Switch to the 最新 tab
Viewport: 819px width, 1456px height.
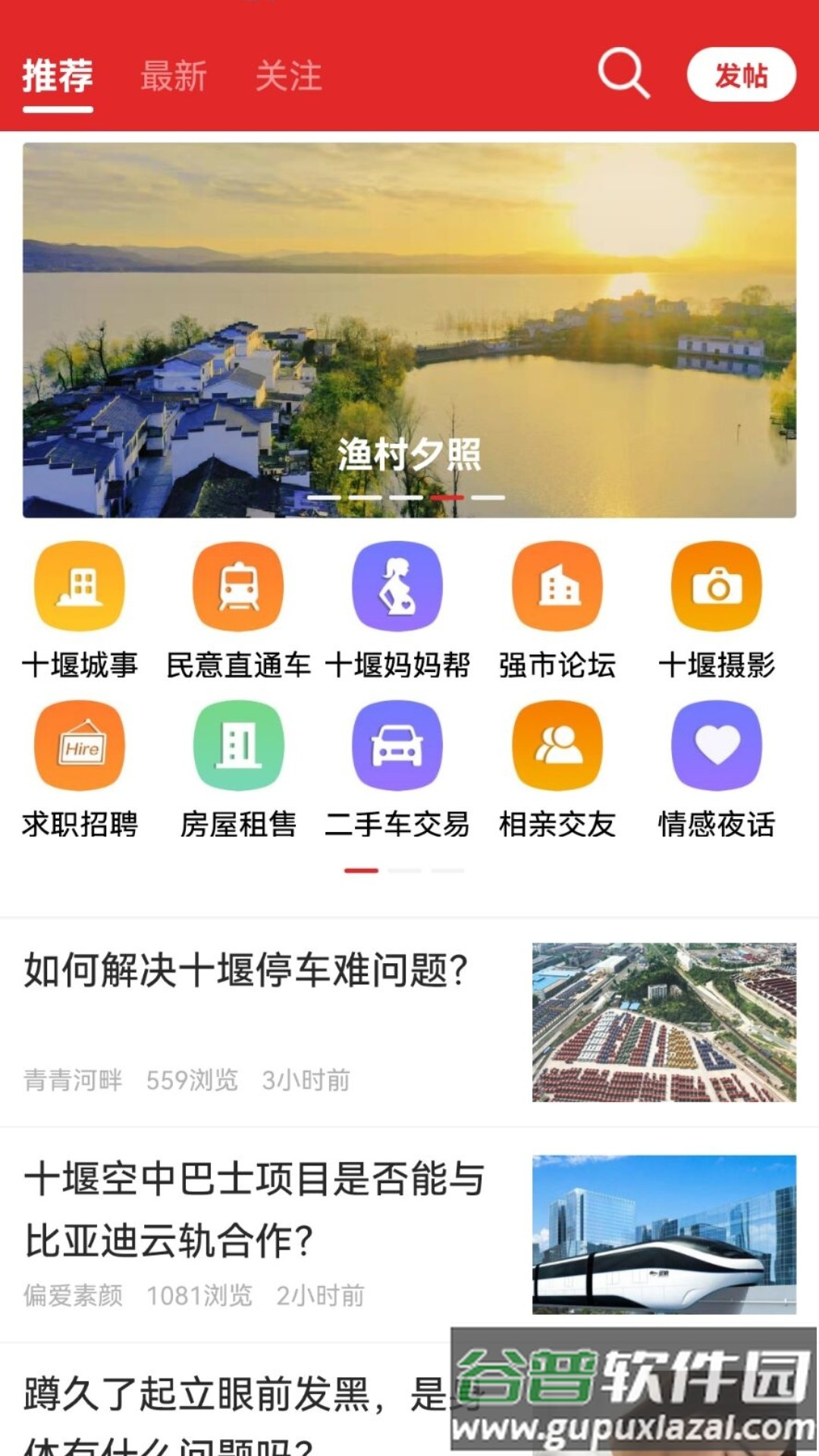pyautogui.click(x=174, y=76)
